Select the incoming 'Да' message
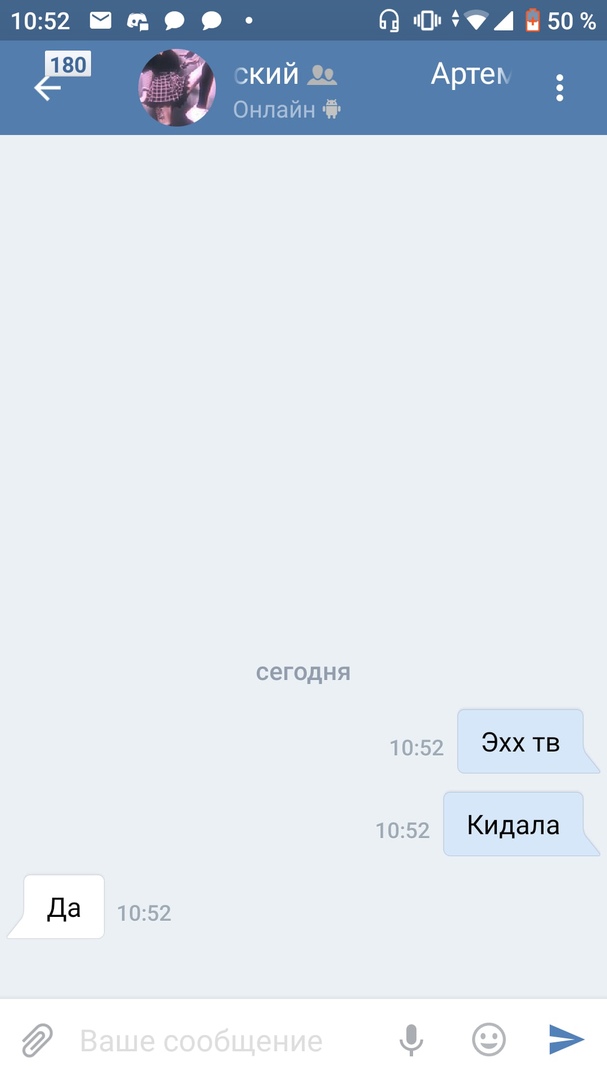The image size is (607, 1080). [64, 908]
